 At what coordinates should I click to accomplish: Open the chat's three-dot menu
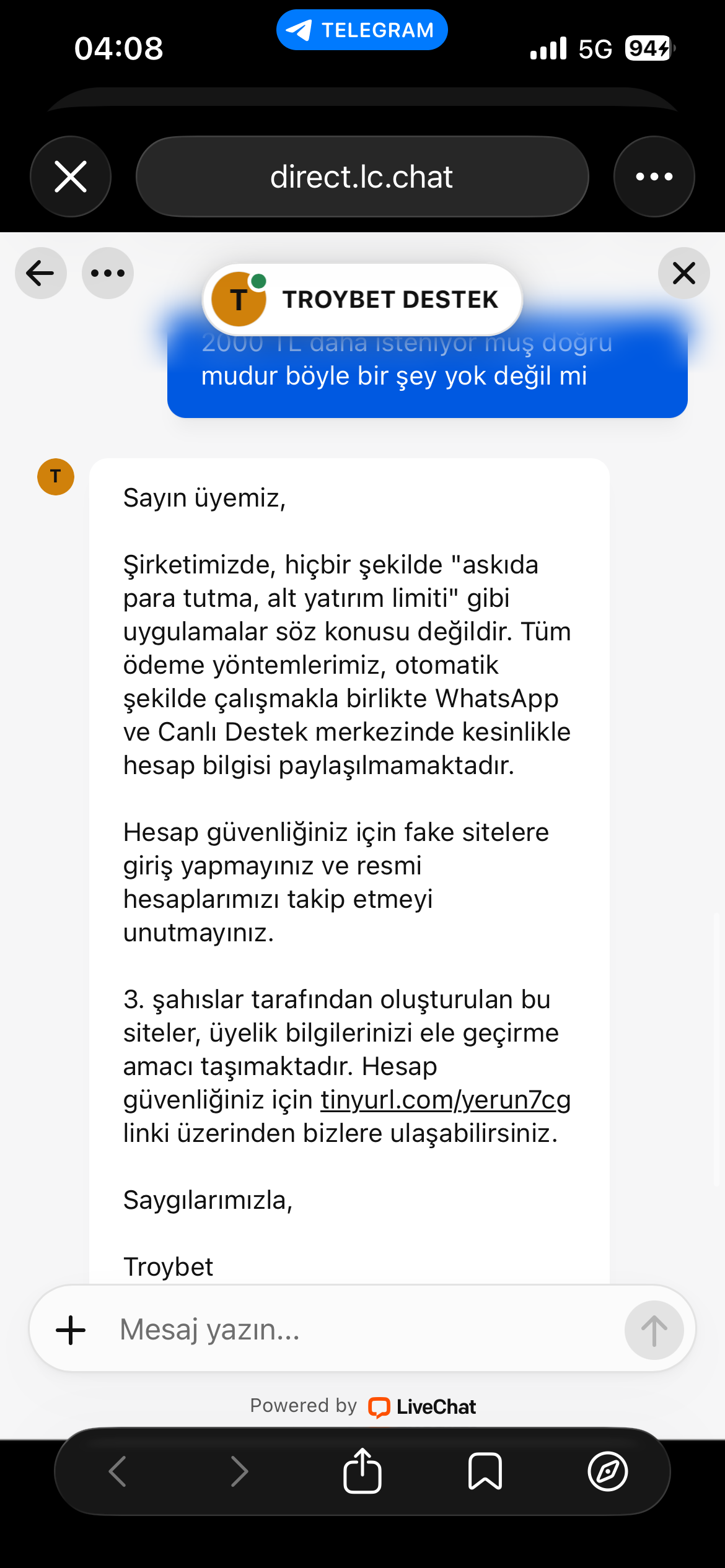108,273
